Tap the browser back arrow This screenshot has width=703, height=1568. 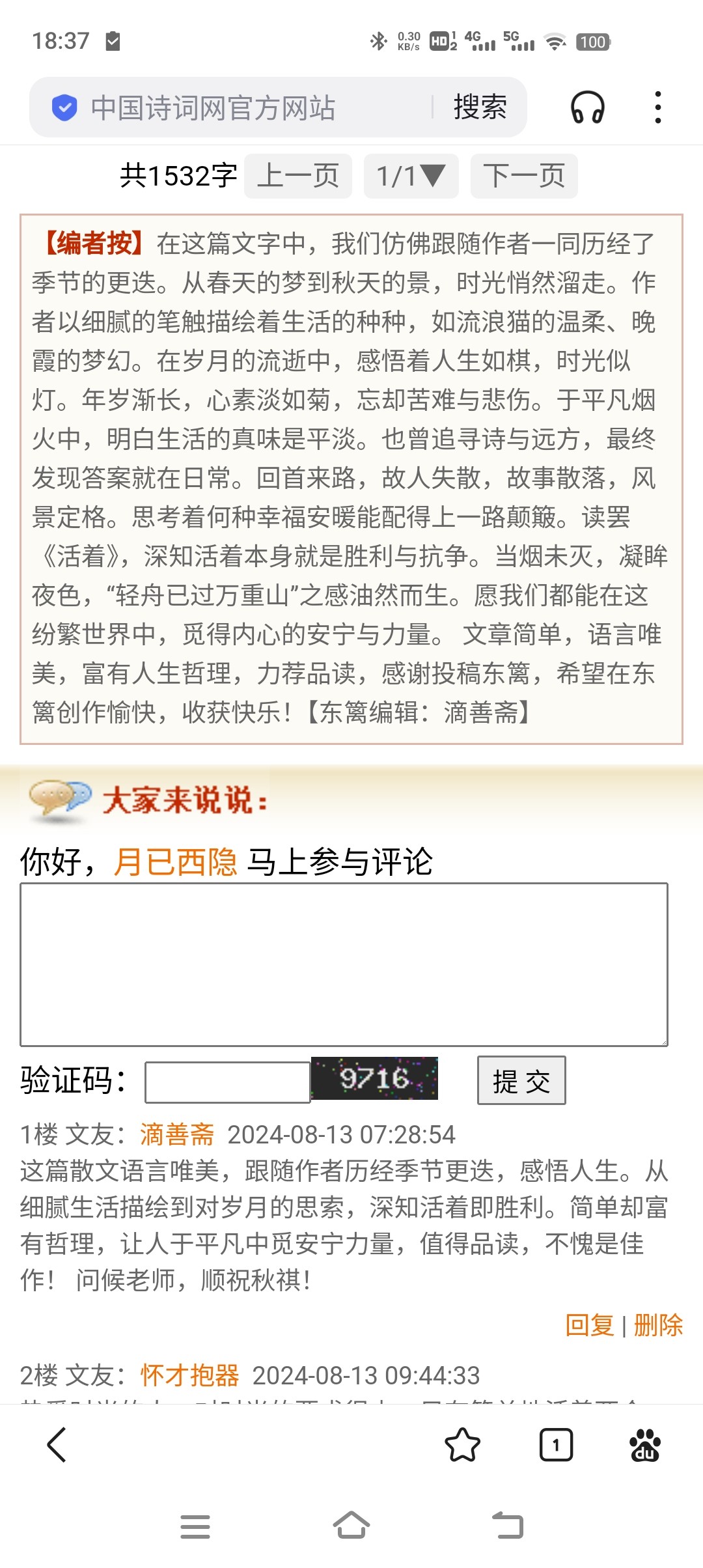point(57,1445)
